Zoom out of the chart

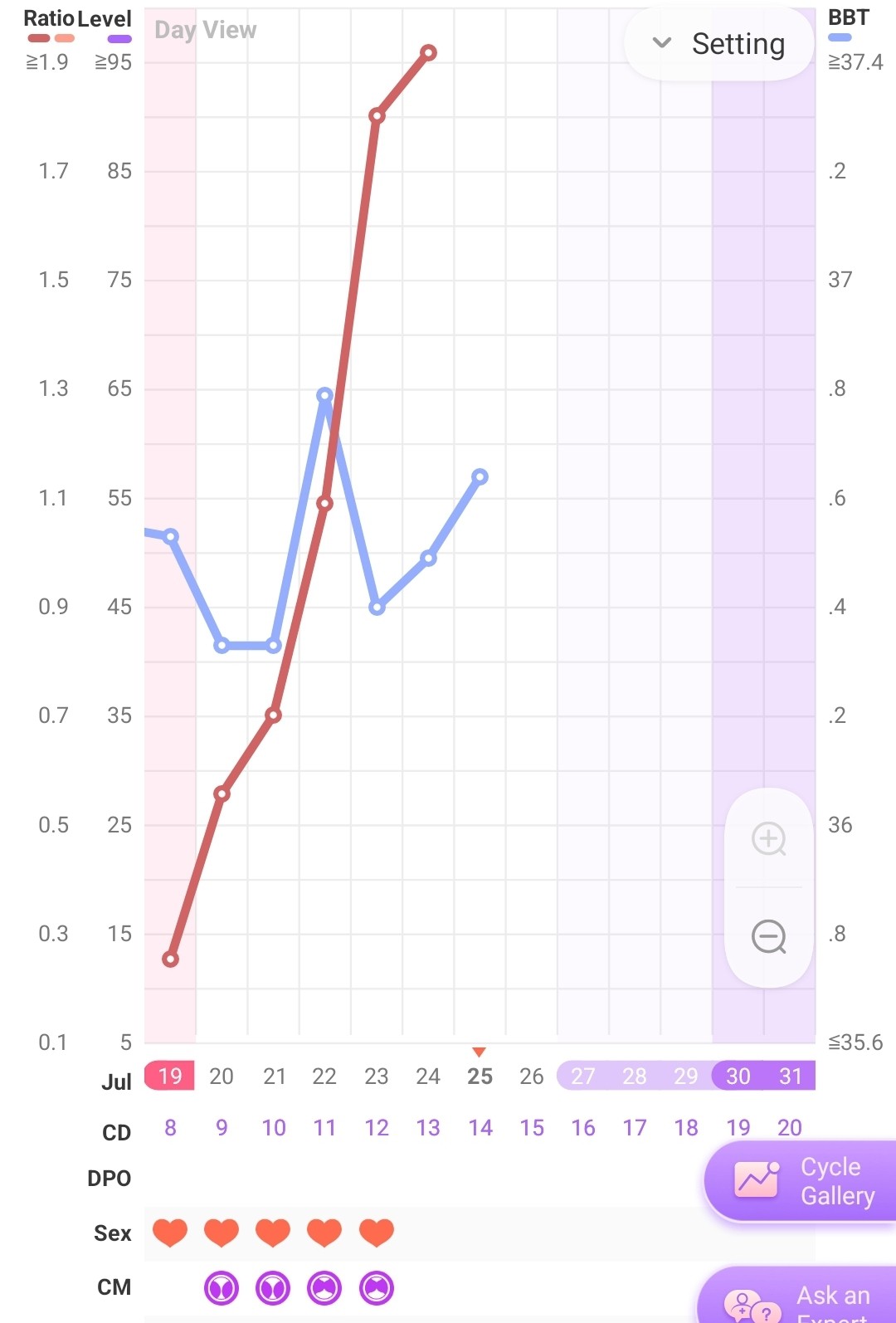tap(768, 937)
